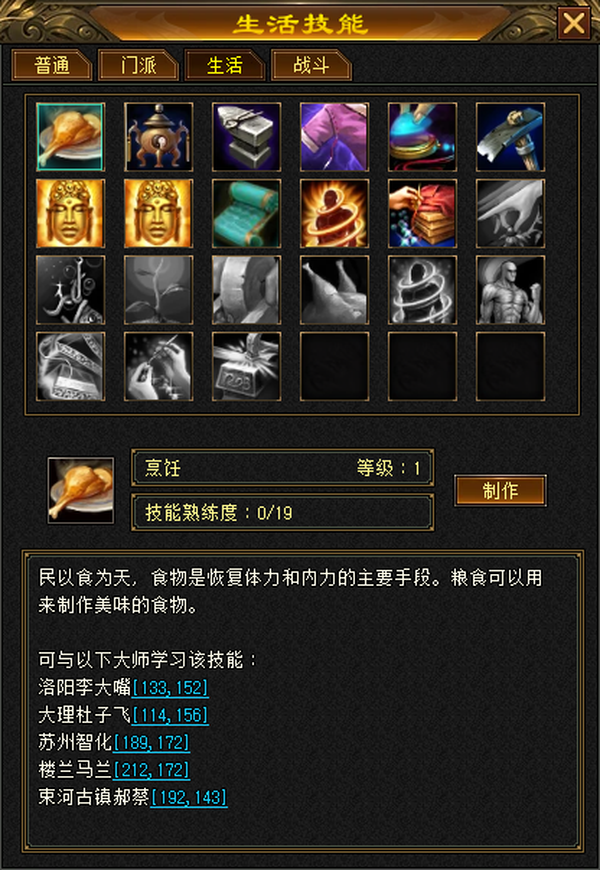Open location link for 大理杜子飞

[x=170, y=715]
